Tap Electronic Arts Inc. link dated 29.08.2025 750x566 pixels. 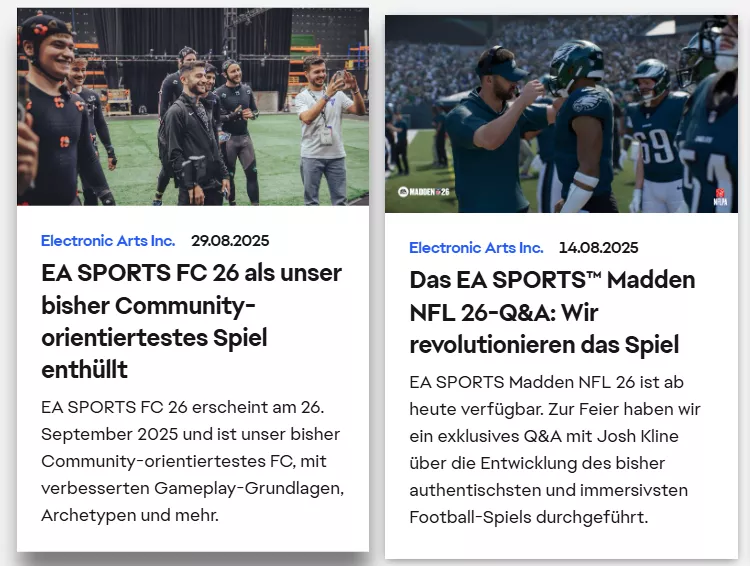click(x=108, y=241)
